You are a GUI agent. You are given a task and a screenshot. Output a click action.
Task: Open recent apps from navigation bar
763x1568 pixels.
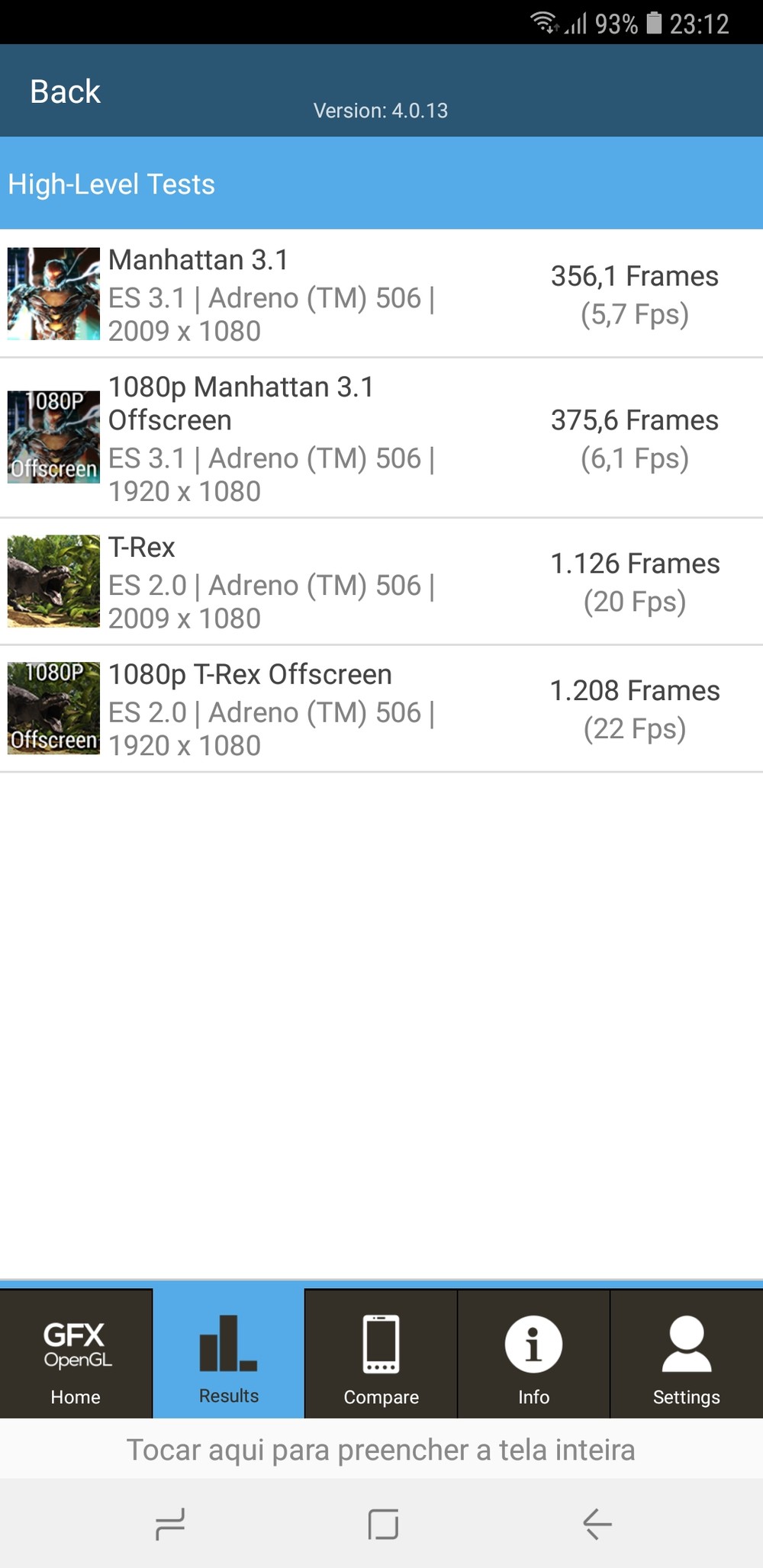[170, 1525]
